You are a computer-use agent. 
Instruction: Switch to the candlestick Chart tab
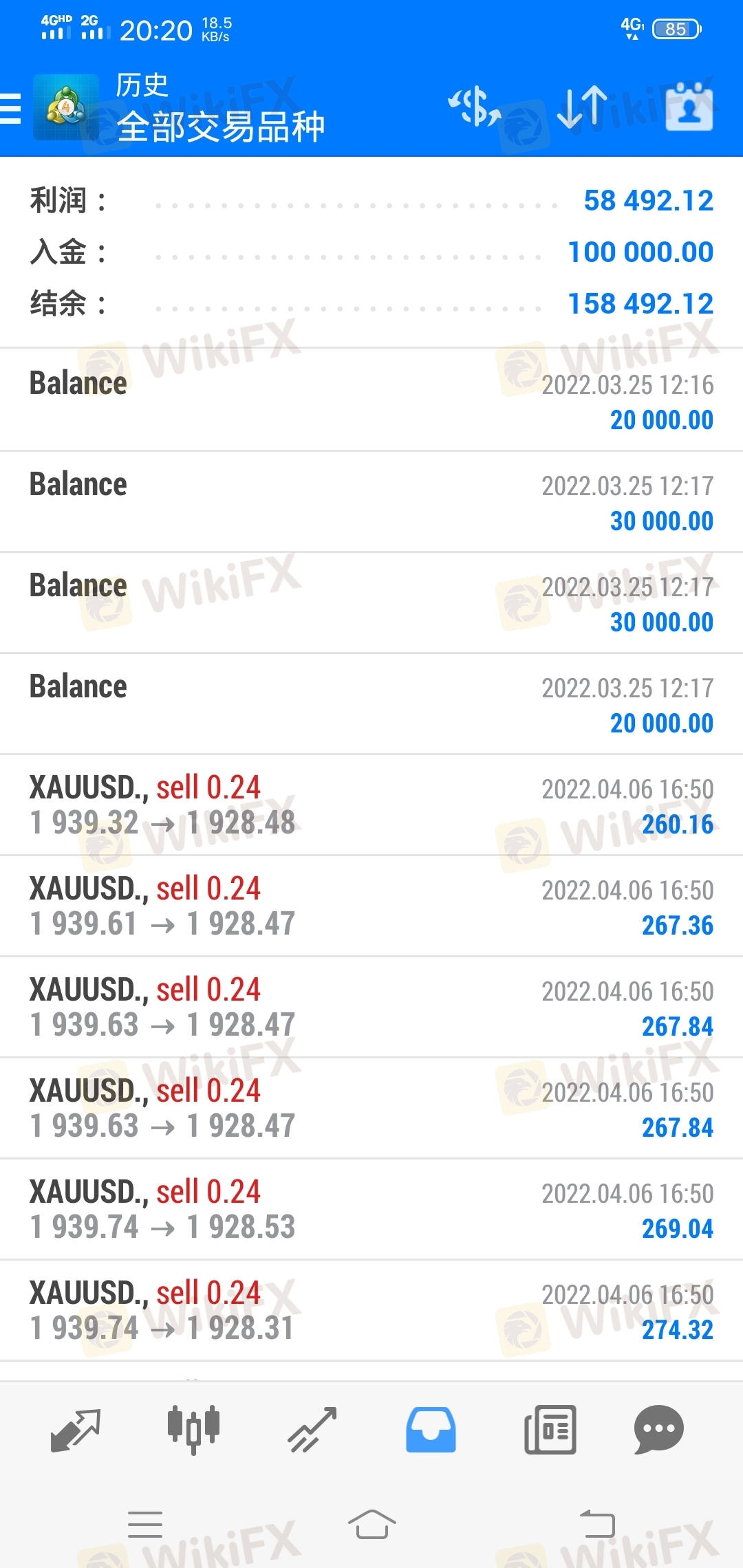click(193, 1430)
